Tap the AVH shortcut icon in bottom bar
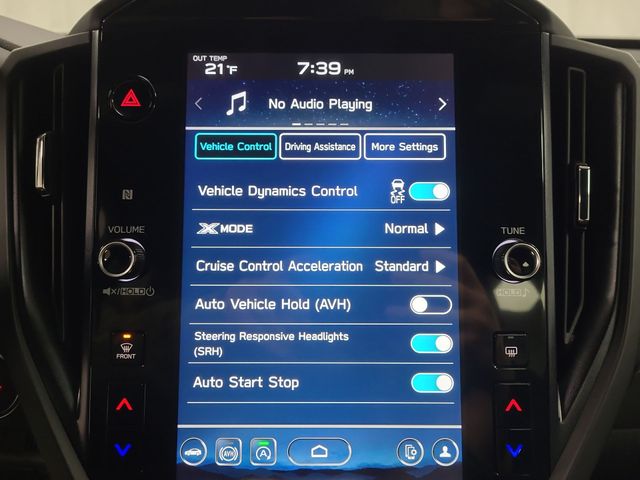Image resolution: width=640 pixels, height=480 pixels. click(229, 452)
